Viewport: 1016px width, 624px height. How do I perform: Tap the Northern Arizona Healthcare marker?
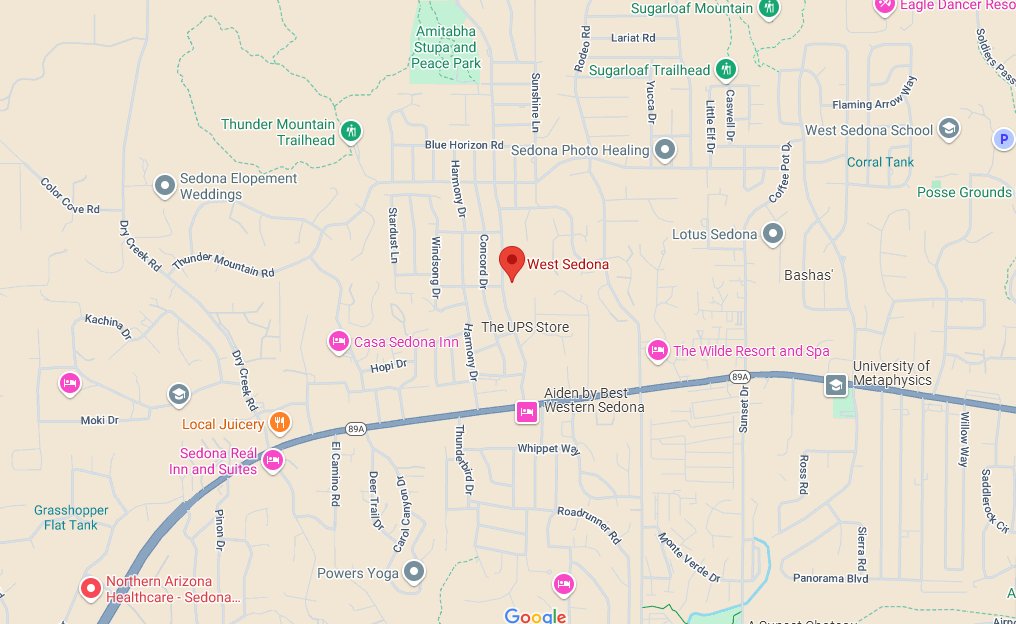[x=90, y=588]
